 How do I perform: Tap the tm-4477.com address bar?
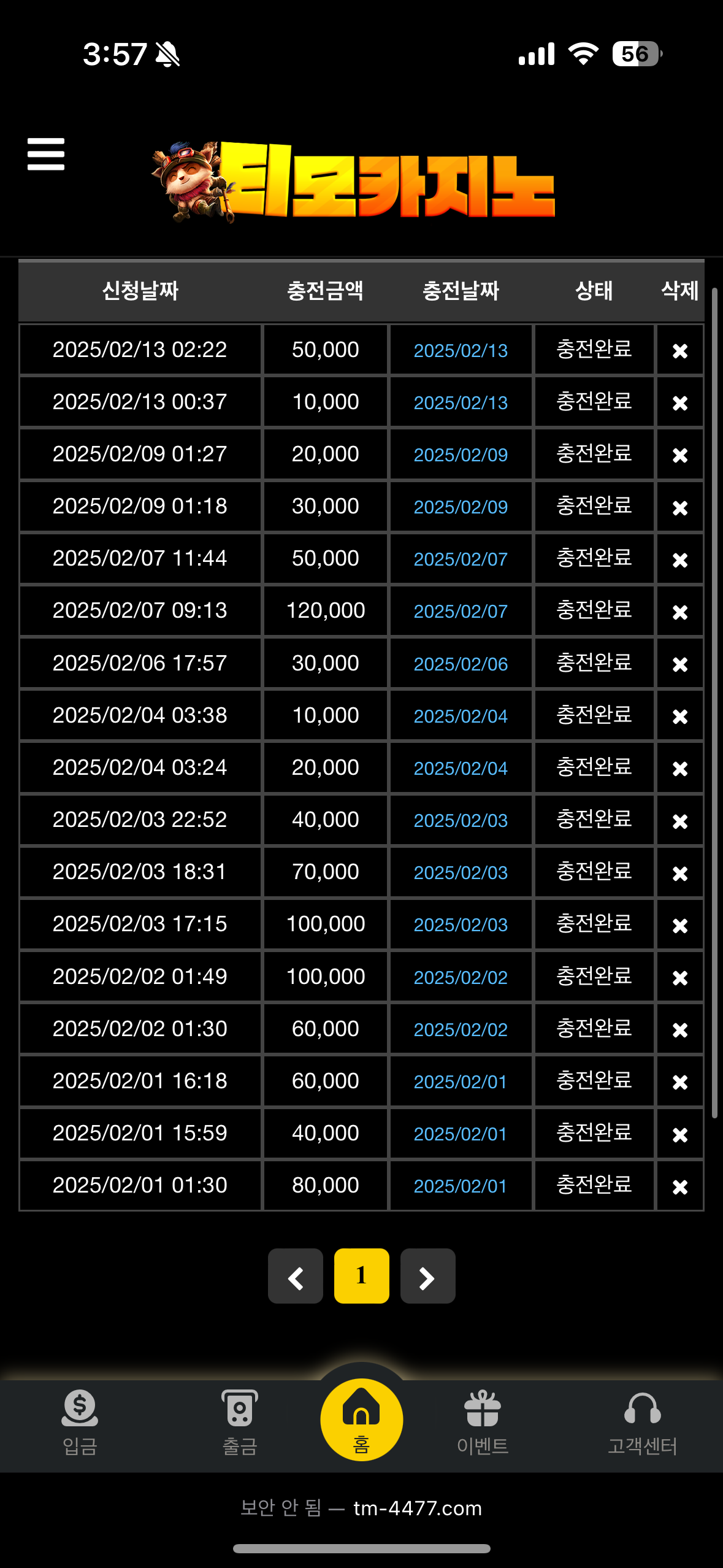pos(362,1508)
